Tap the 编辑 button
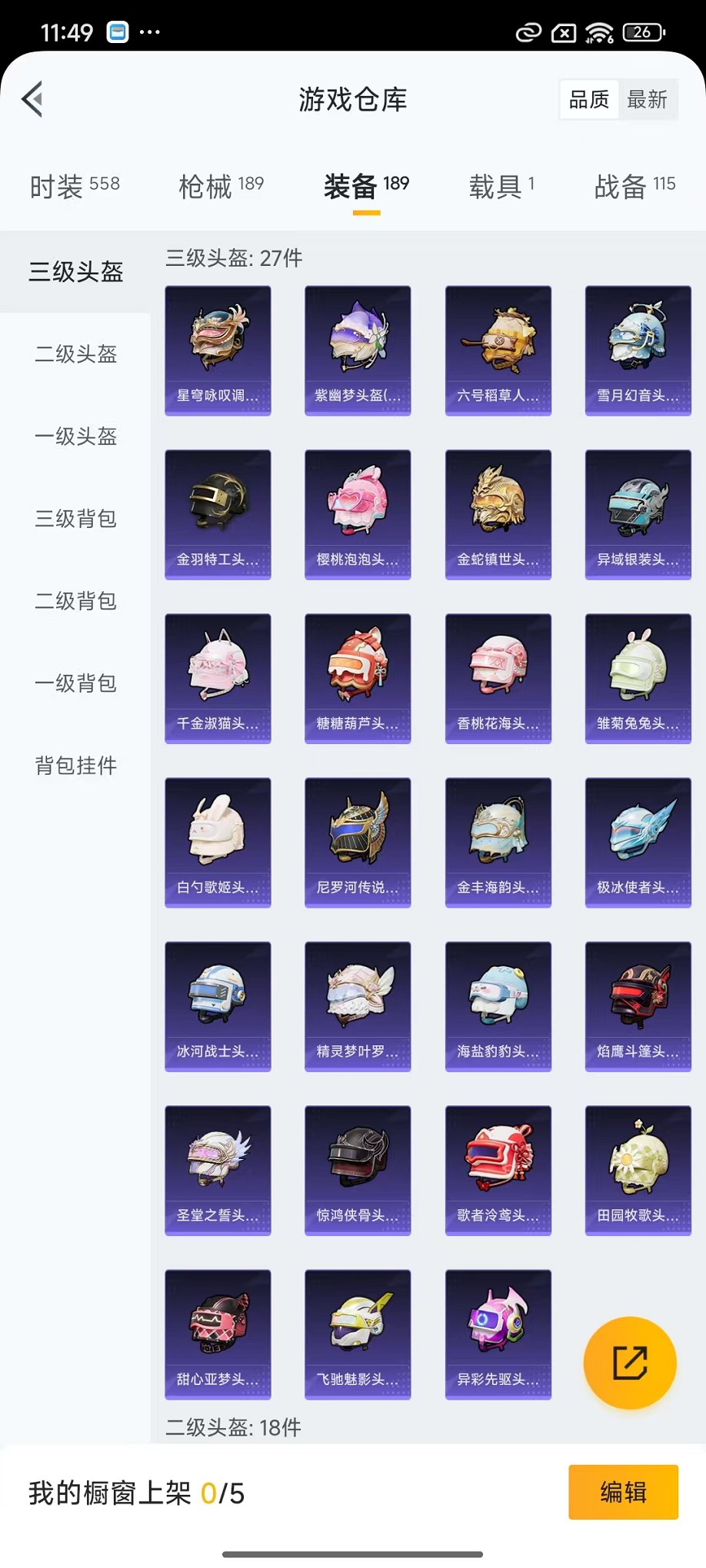The image size is (706, 1568). [x=623, y=1492]
